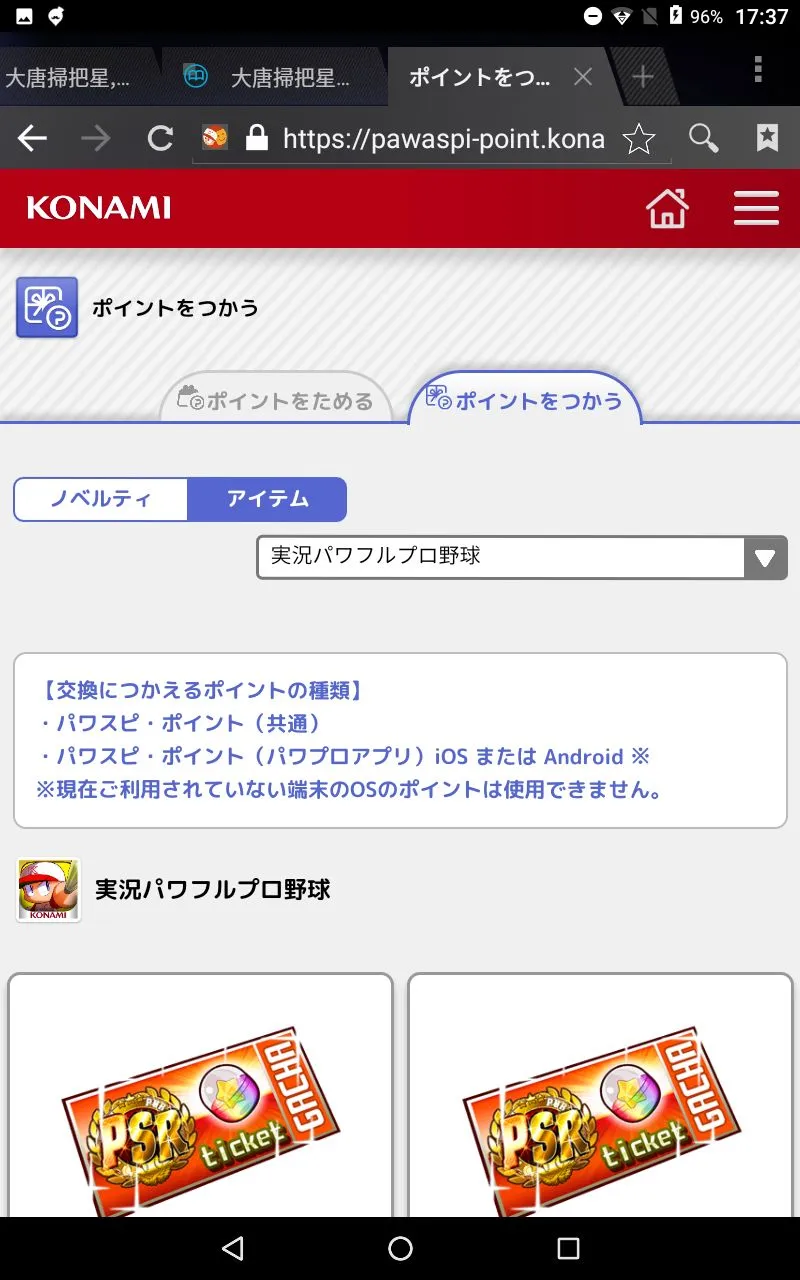Open the saved bookmarks list

point(767,138)
